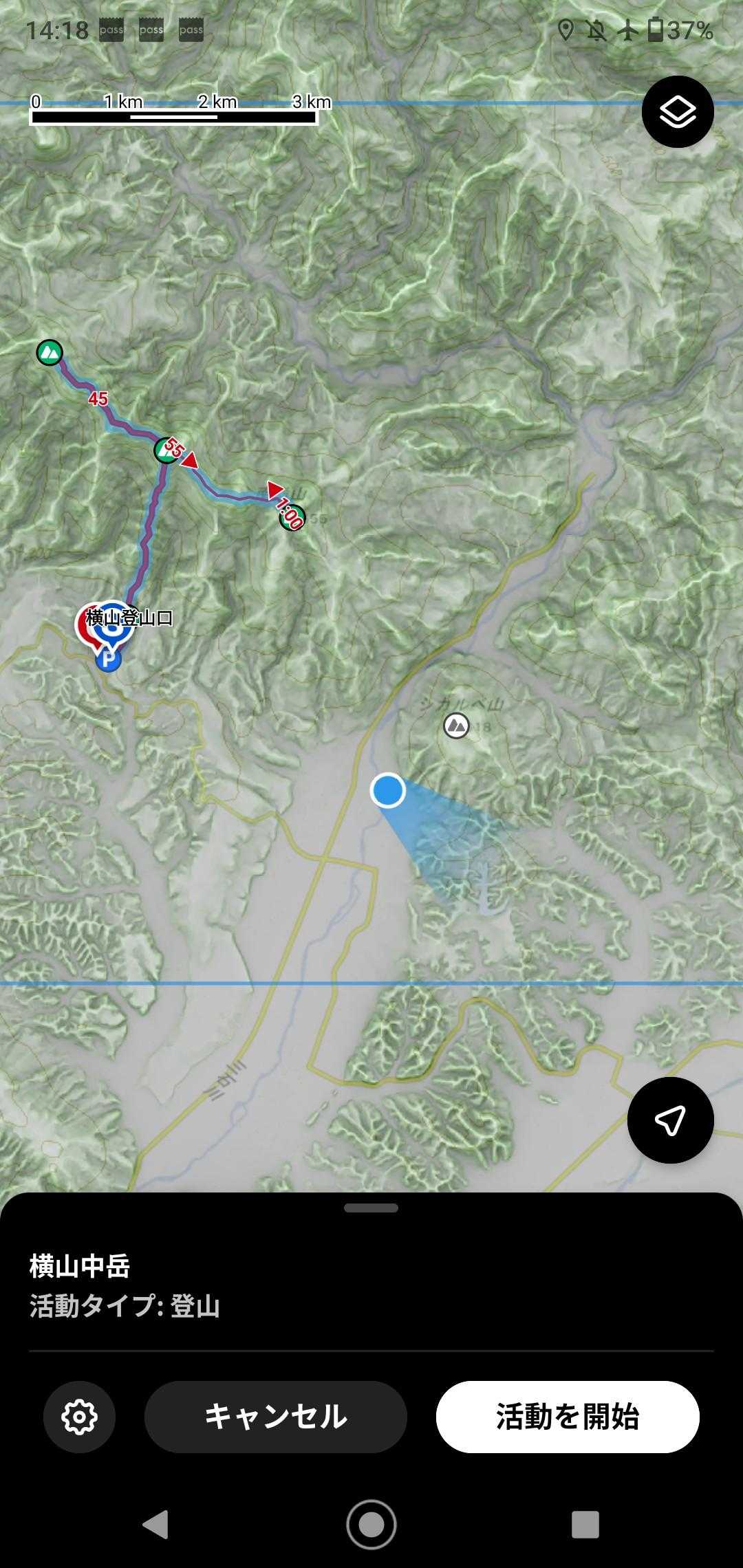Viewport: 743px width, 1568px height.
Task: Tap the キャンセル button
Action: (x=275, y=1417)
